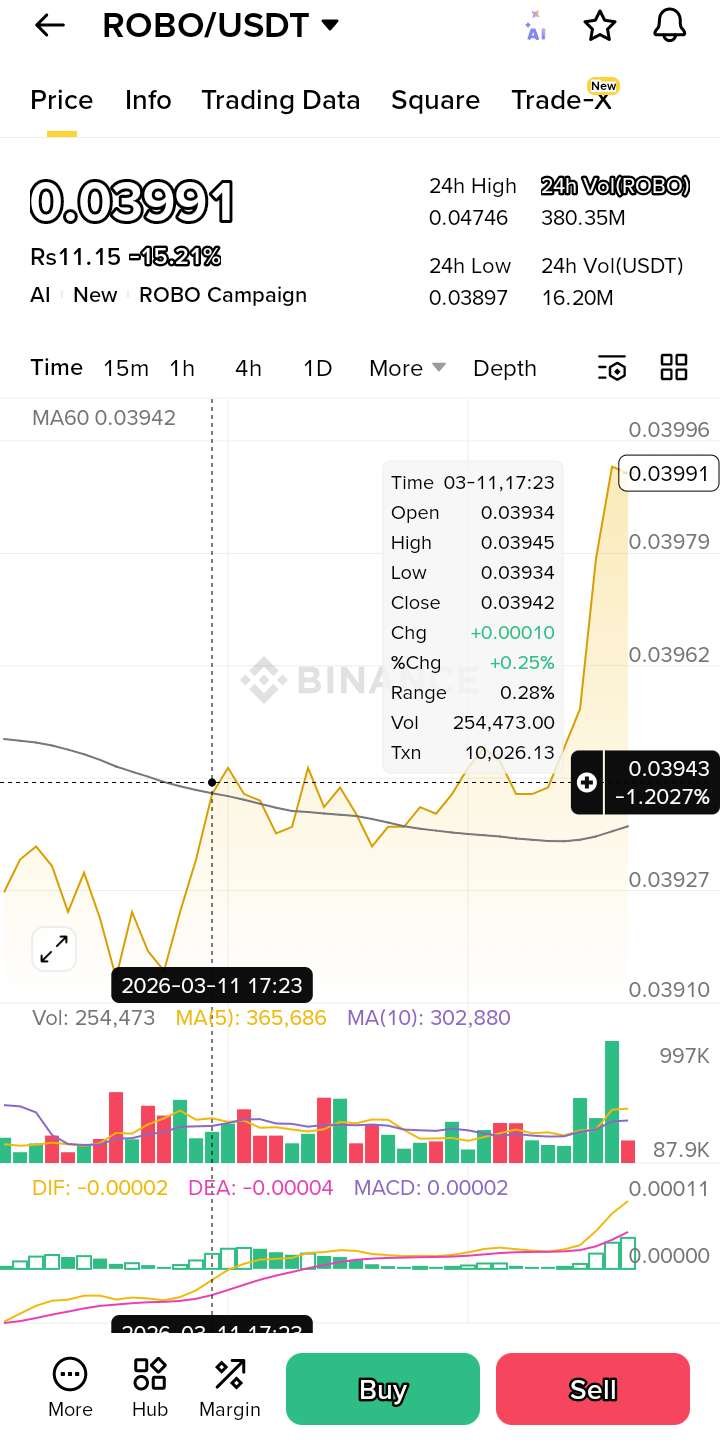Show the Depth chart
This screenshot has width=720, height=1448.
coord(505,368)
